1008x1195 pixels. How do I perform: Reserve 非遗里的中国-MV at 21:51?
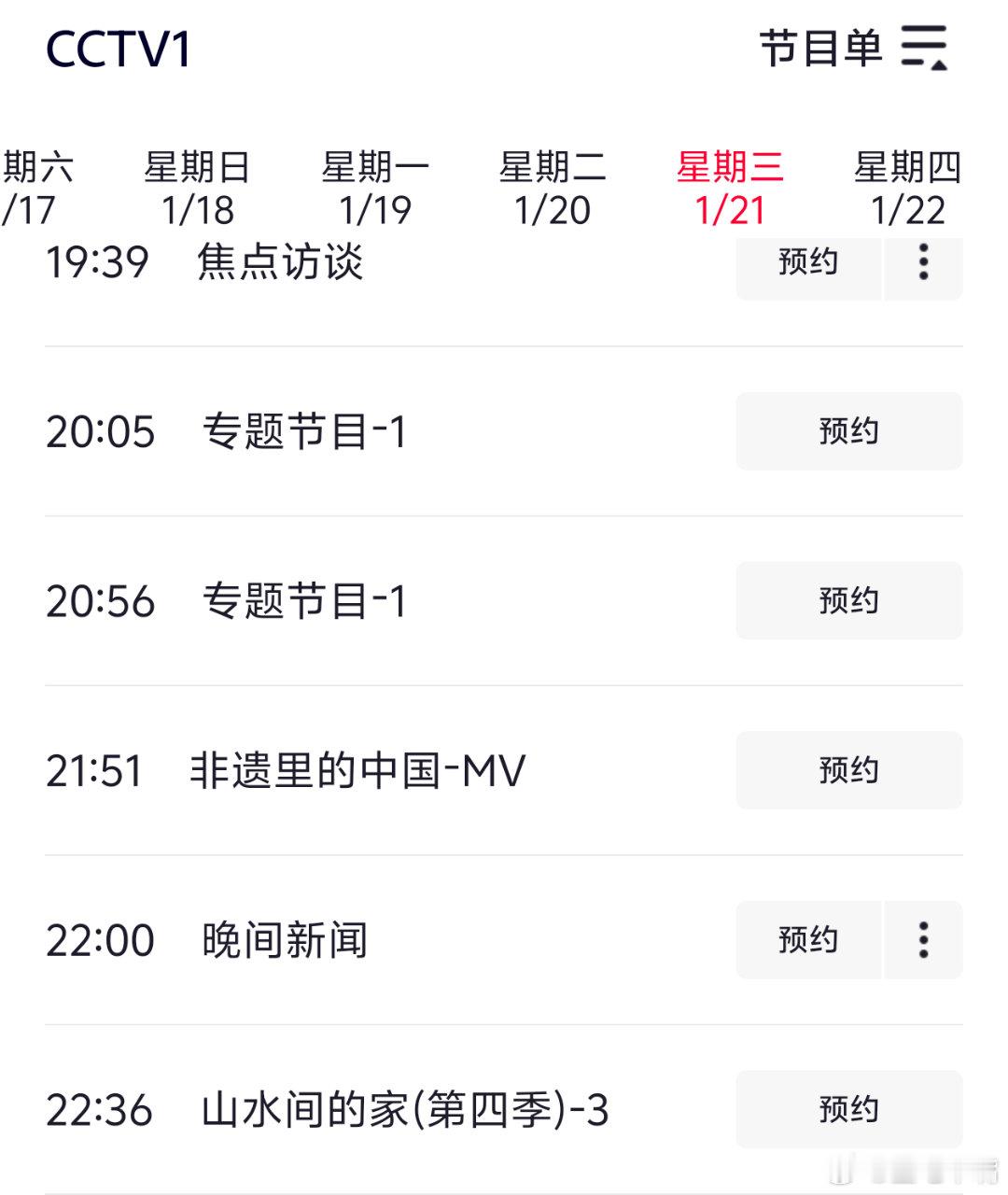tap(849, 770)
